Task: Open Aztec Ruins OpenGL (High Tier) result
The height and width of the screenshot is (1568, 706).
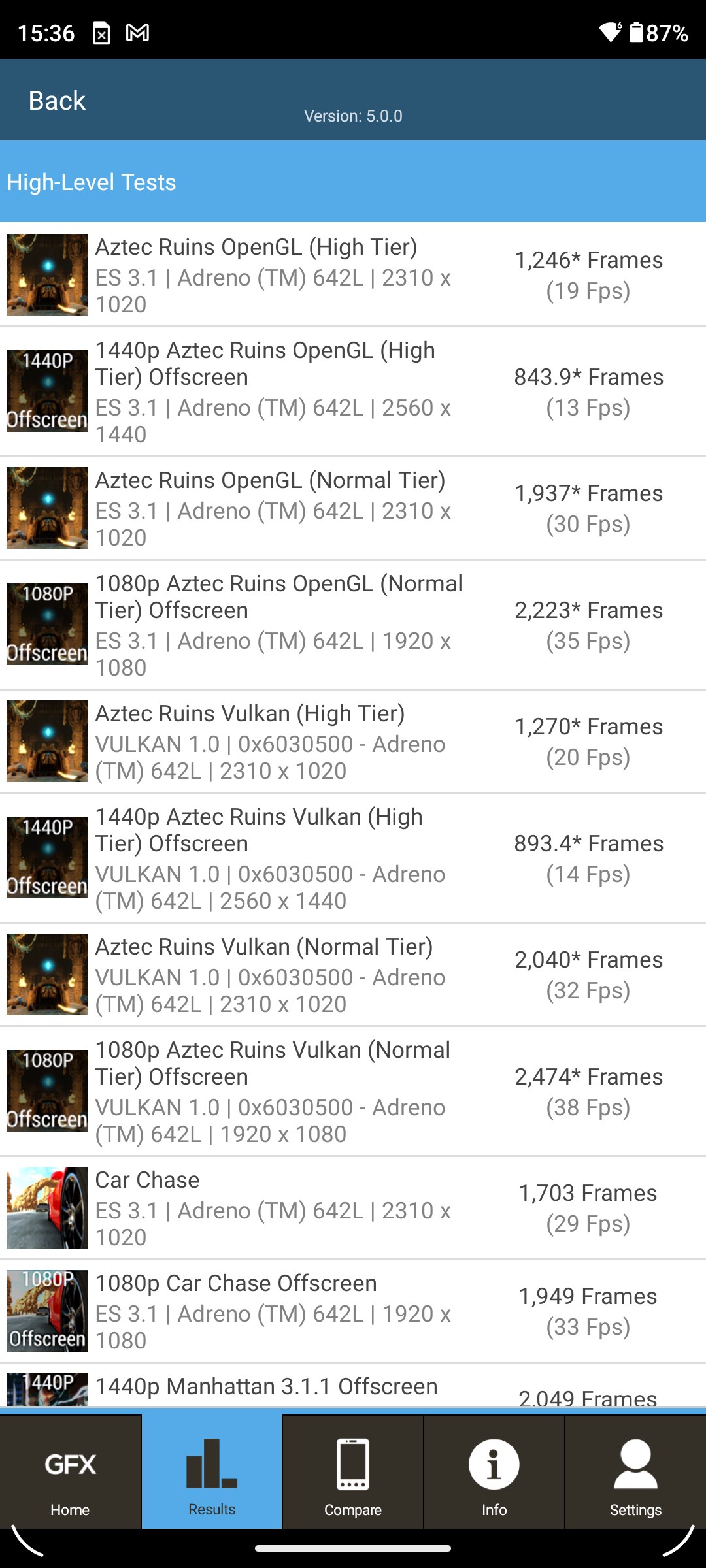Action: [x=353, y=275]
